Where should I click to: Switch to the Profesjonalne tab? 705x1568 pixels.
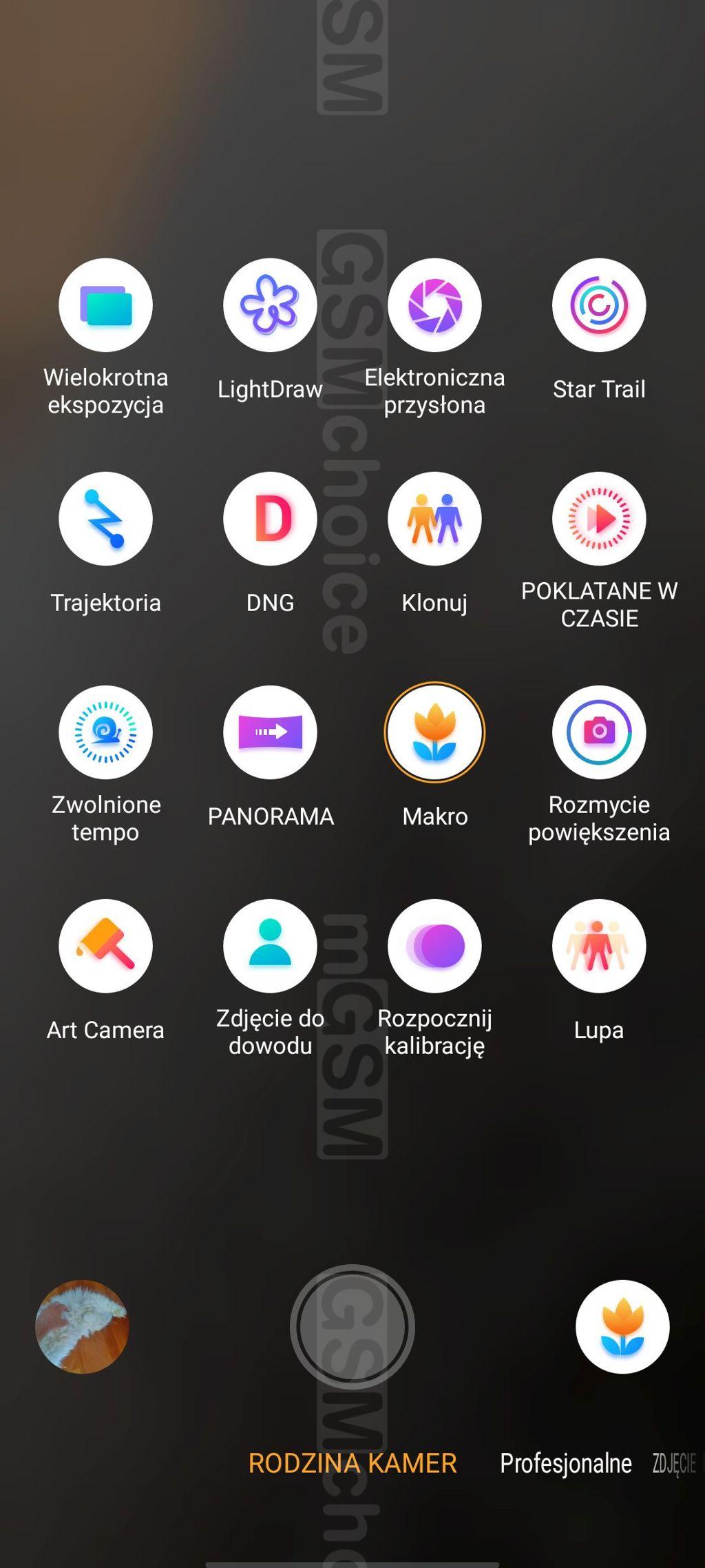(566, 1463)
